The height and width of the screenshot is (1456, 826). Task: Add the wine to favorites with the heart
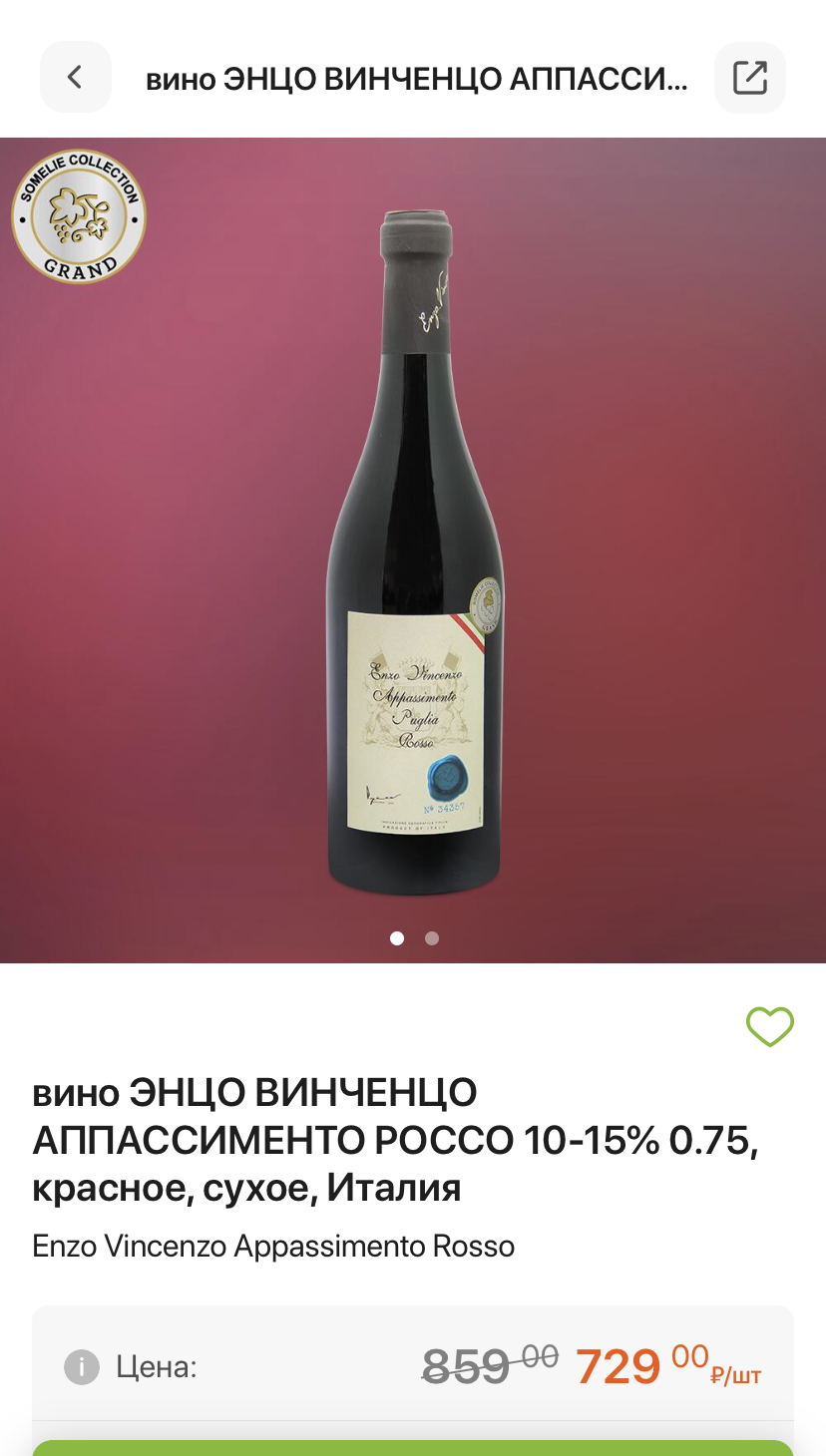point(770,1026)
